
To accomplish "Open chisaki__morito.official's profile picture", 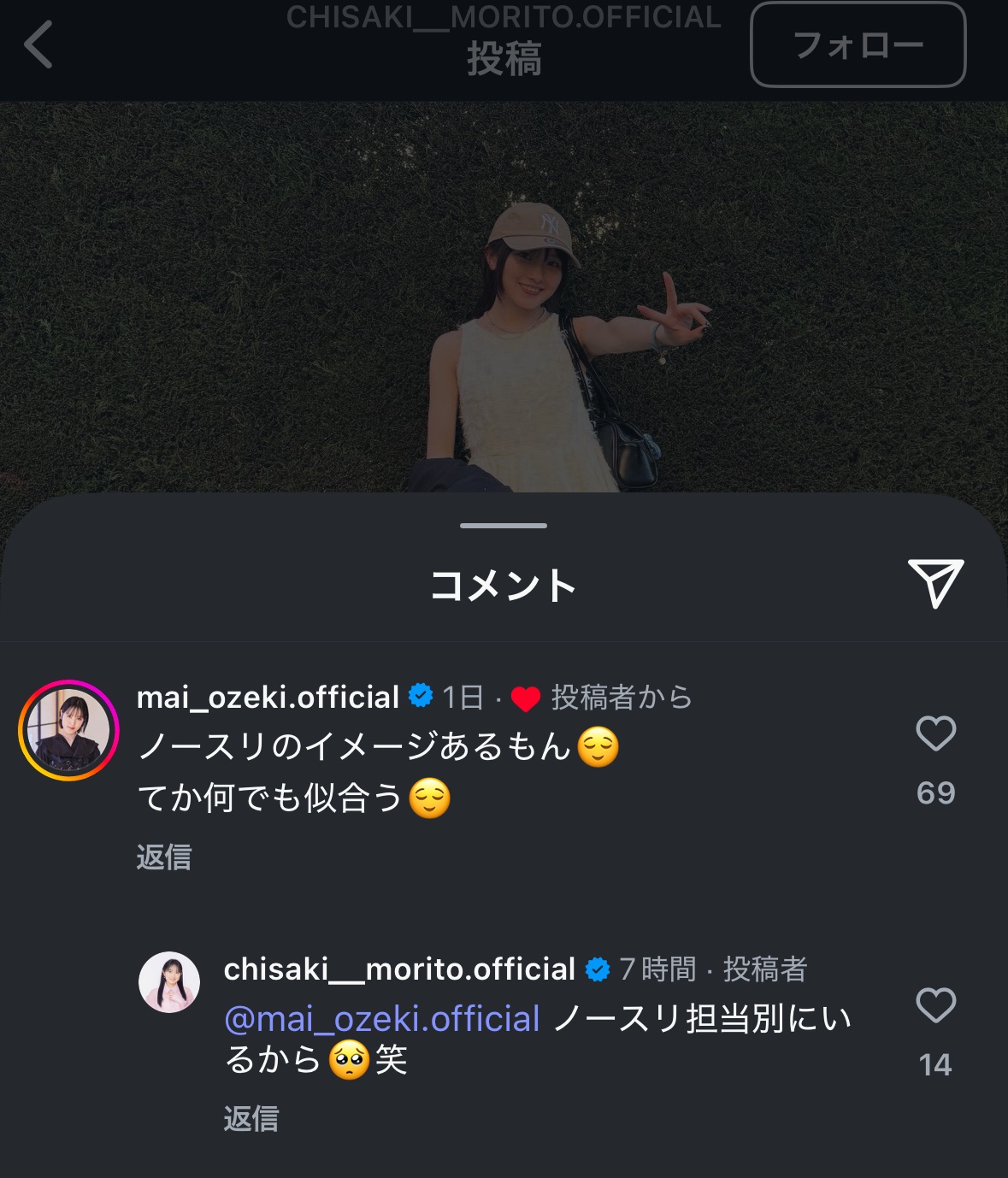I will tap(169, 982).
